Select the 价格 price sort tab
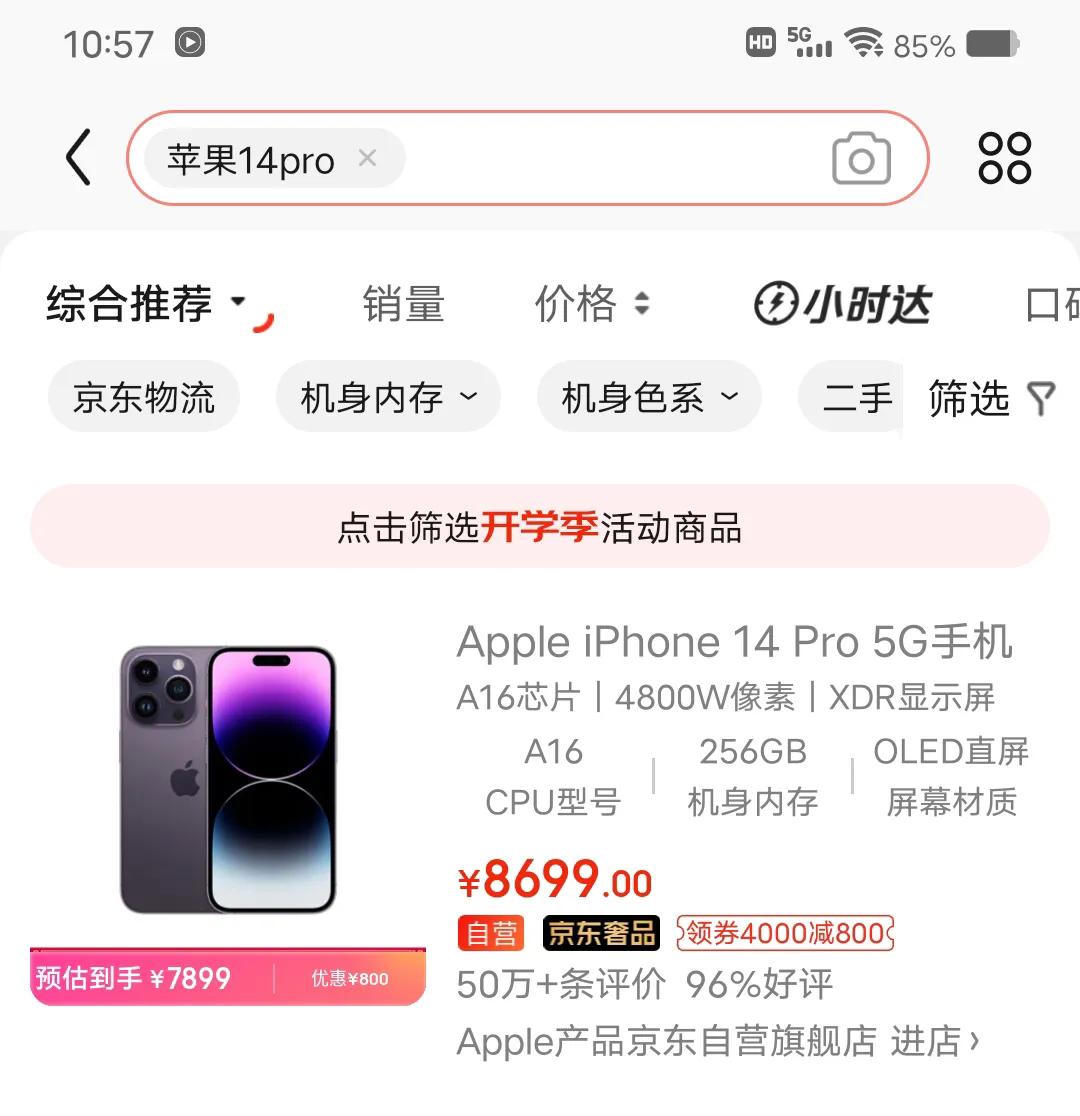The image size is (1080, 1116). (594, 305)
